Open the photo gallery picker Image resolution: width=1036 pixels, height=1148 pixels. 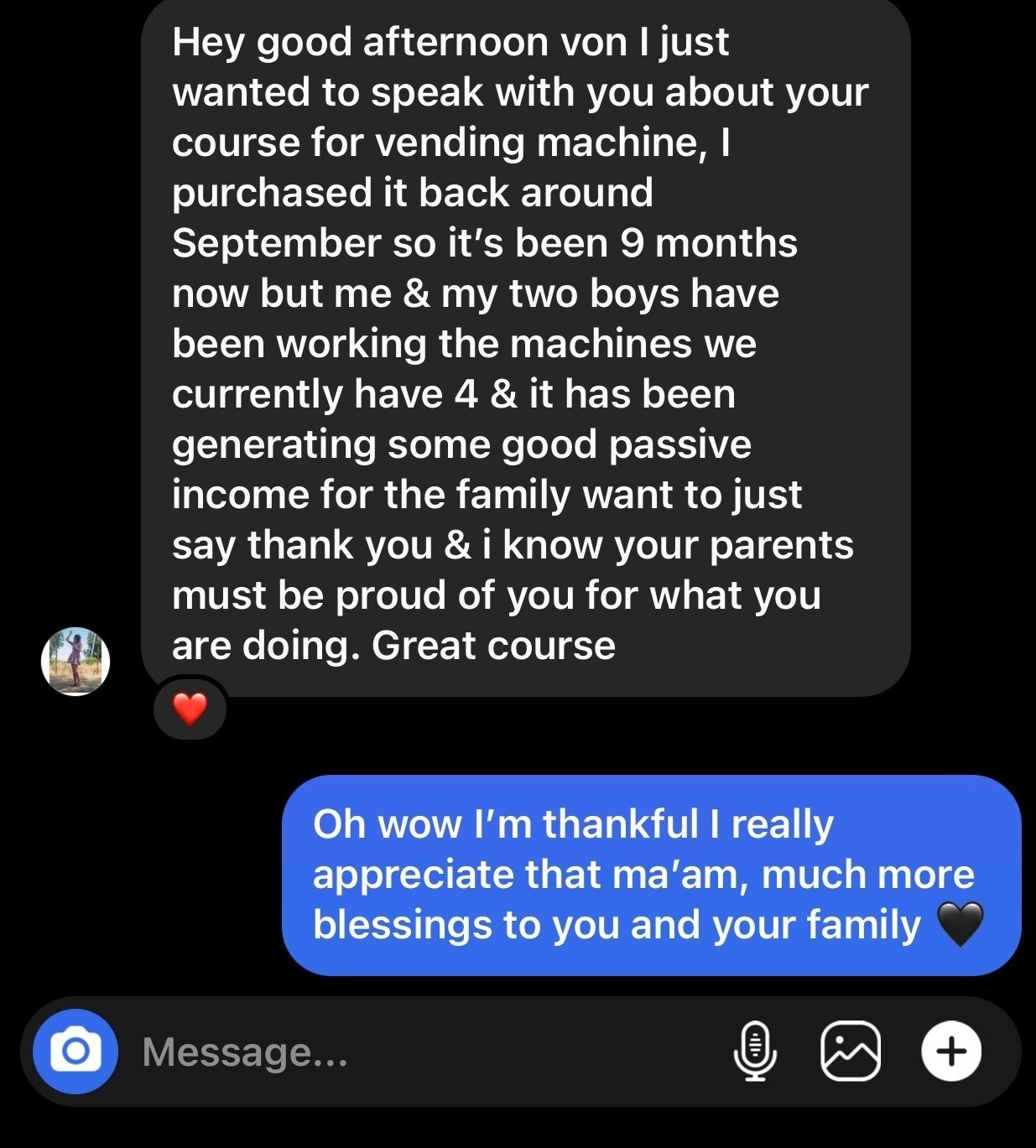pos(850,1051)
